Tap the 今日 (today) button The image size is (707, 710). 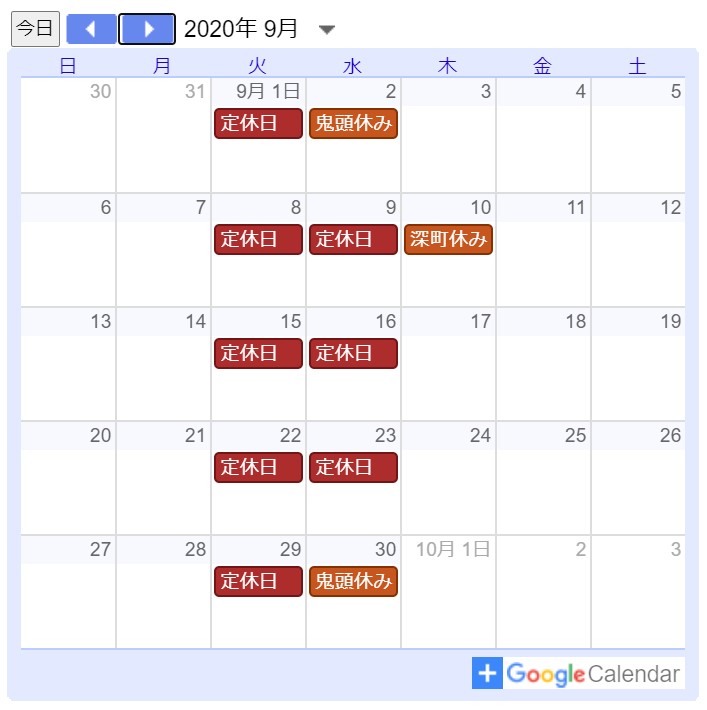click(36, 29)
